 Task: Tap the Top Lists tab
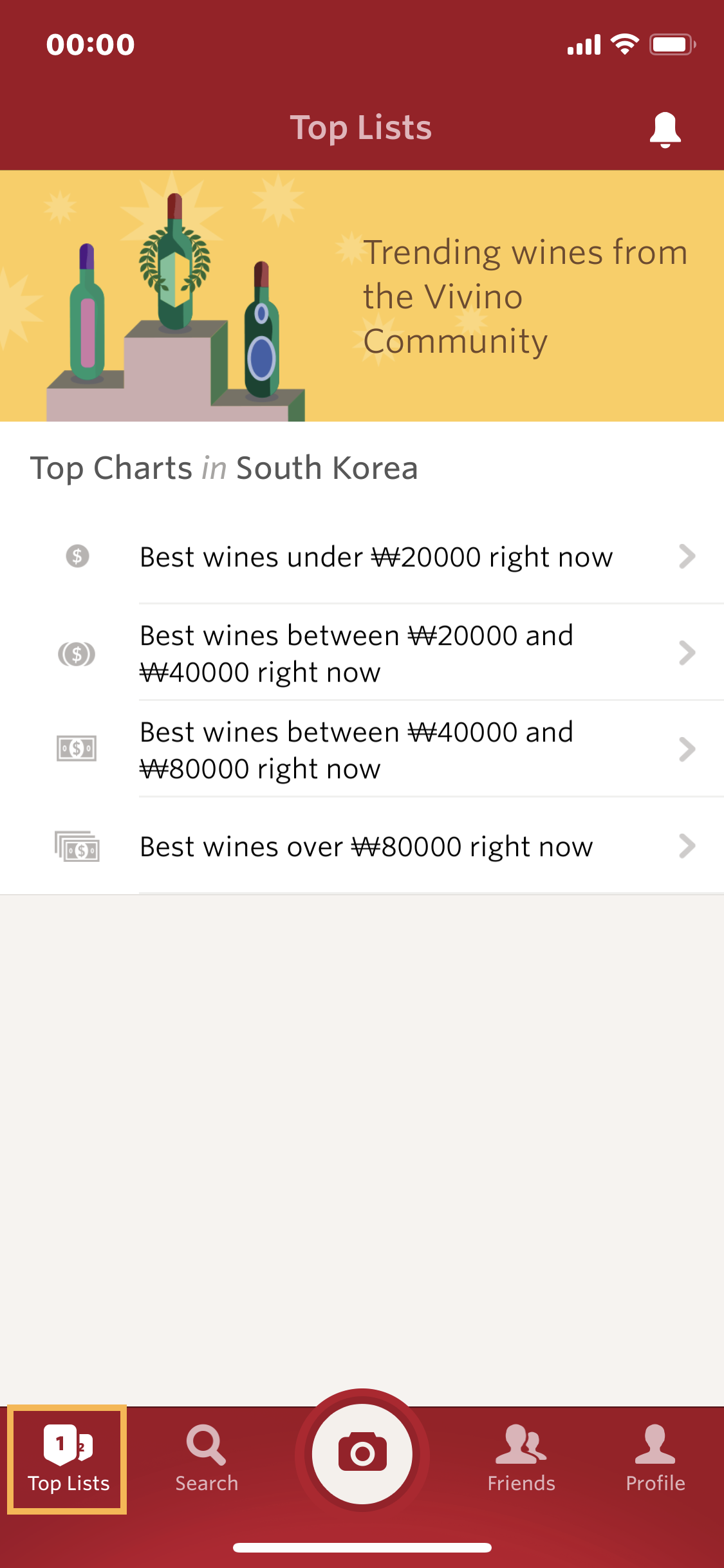68,1460
